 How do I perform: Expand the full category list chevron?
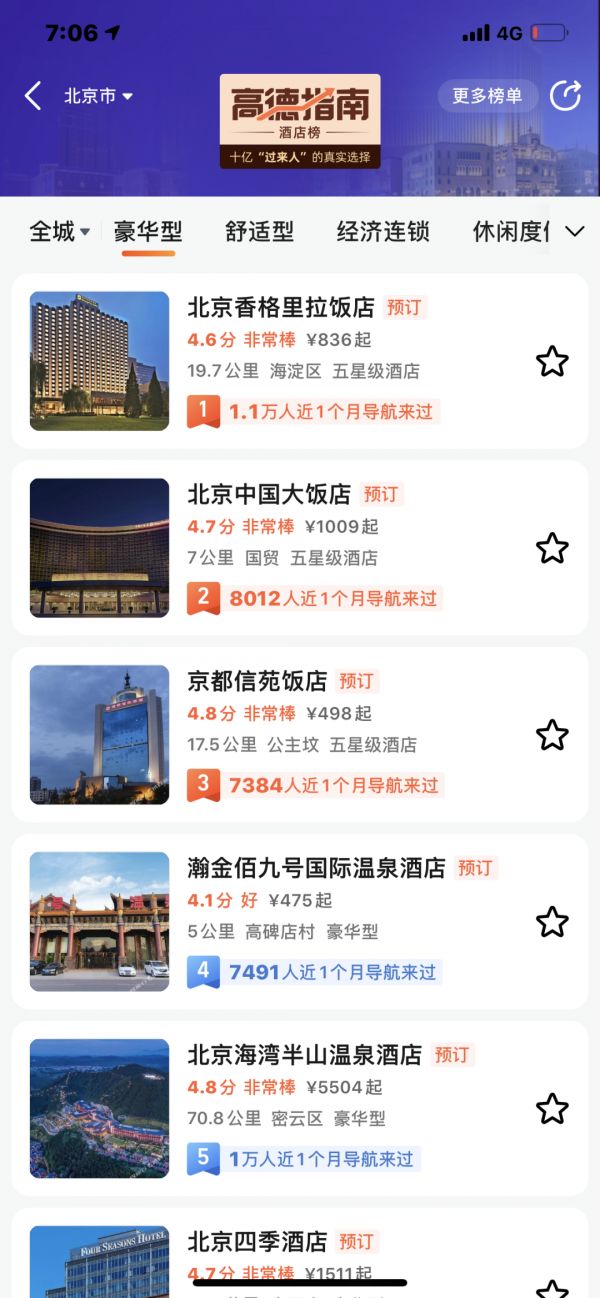click(x=574, y=232)
